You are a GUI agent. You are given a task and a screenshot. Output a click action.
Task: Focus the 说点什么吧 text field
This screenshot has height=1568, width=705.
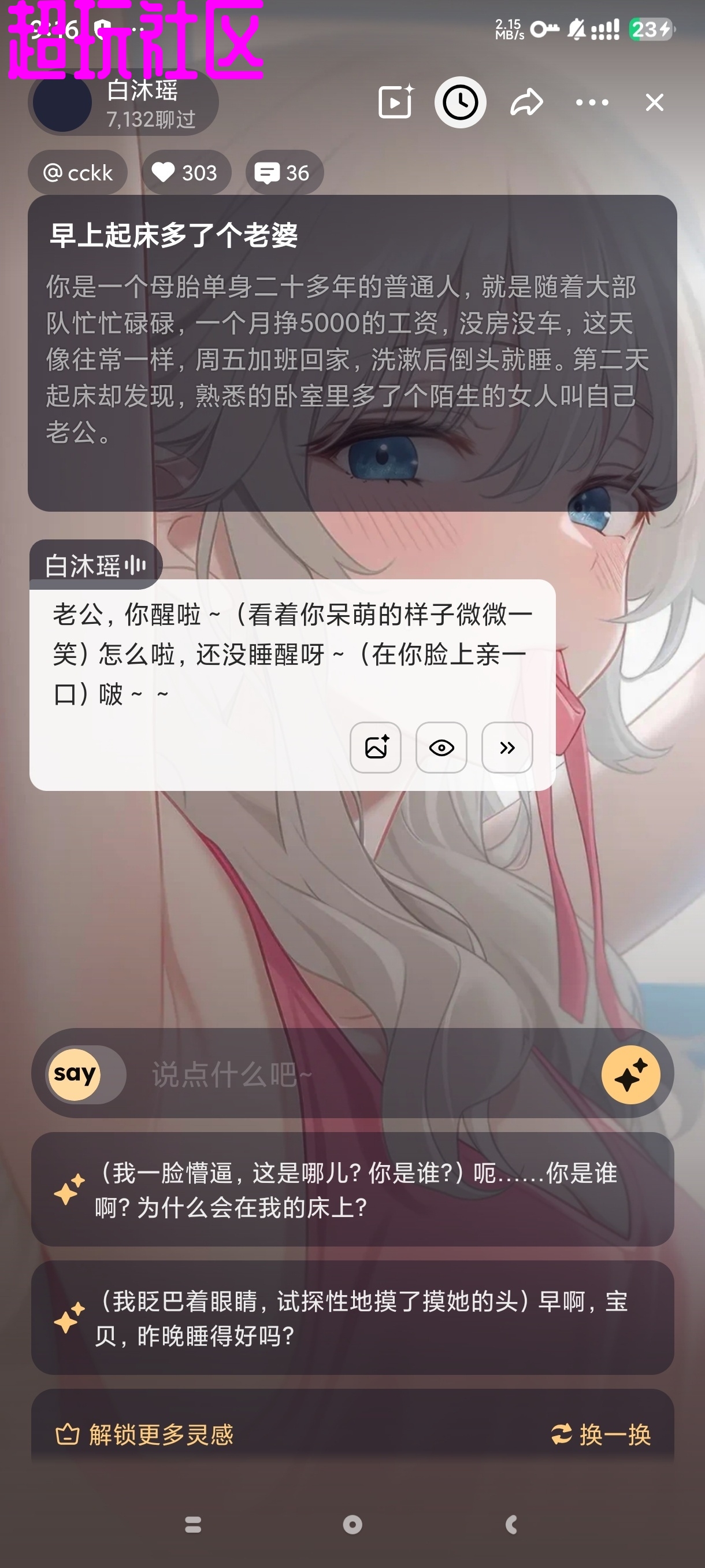[x=365, y=1074]
